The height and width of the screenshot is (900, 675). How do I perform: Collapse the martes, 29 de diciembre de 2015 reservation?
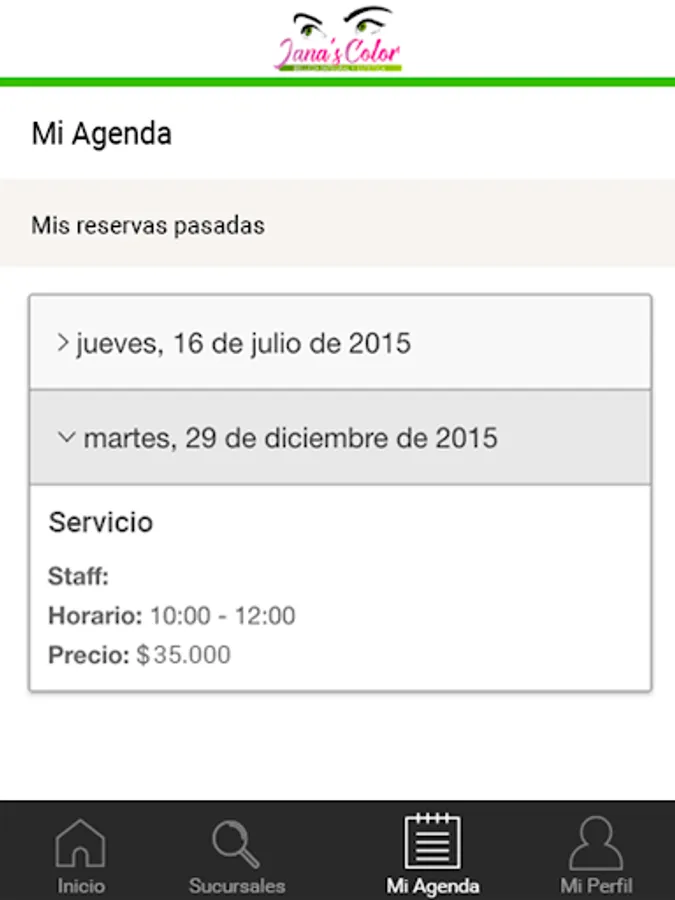point(340,438)
